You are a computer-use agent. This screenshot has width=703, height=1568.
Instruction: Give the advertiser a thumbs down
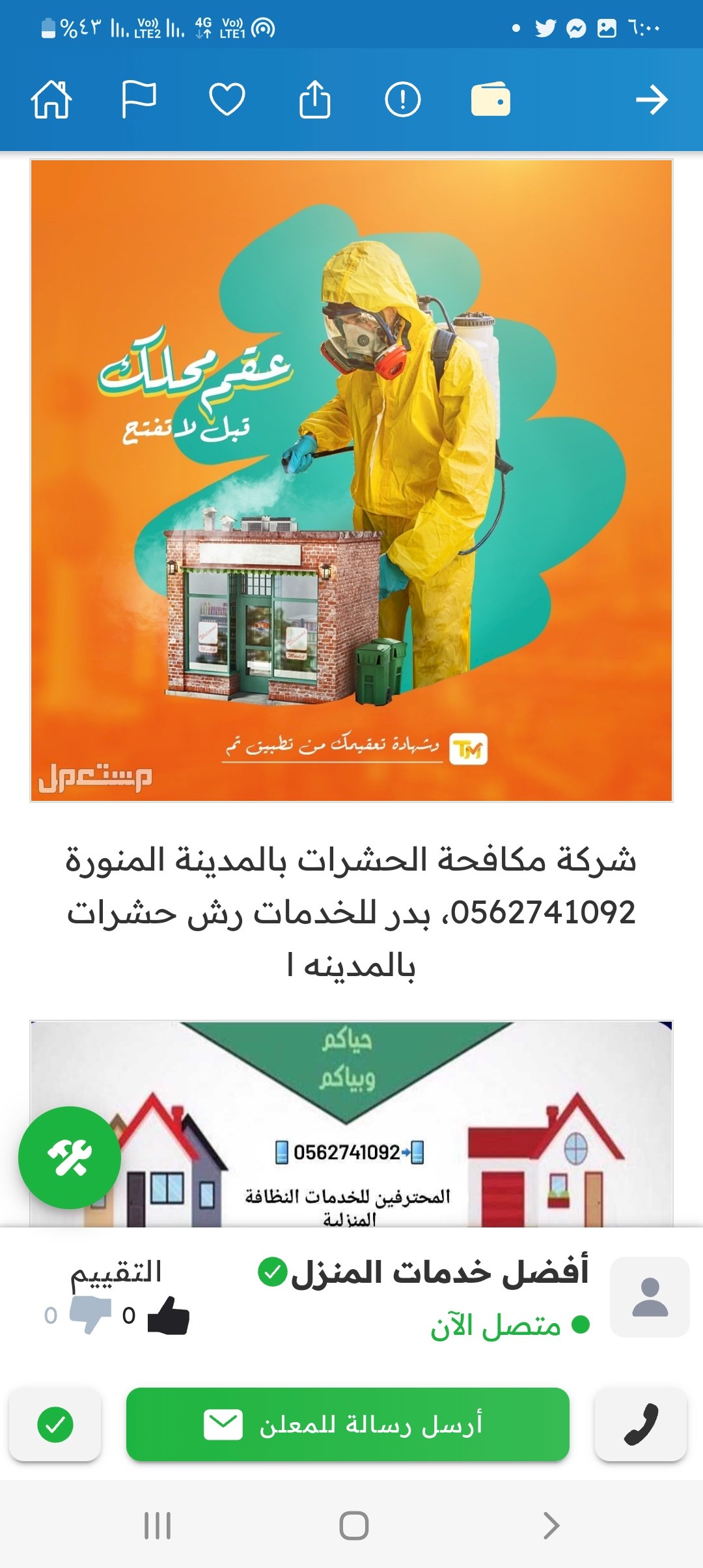coord(90,1315)
